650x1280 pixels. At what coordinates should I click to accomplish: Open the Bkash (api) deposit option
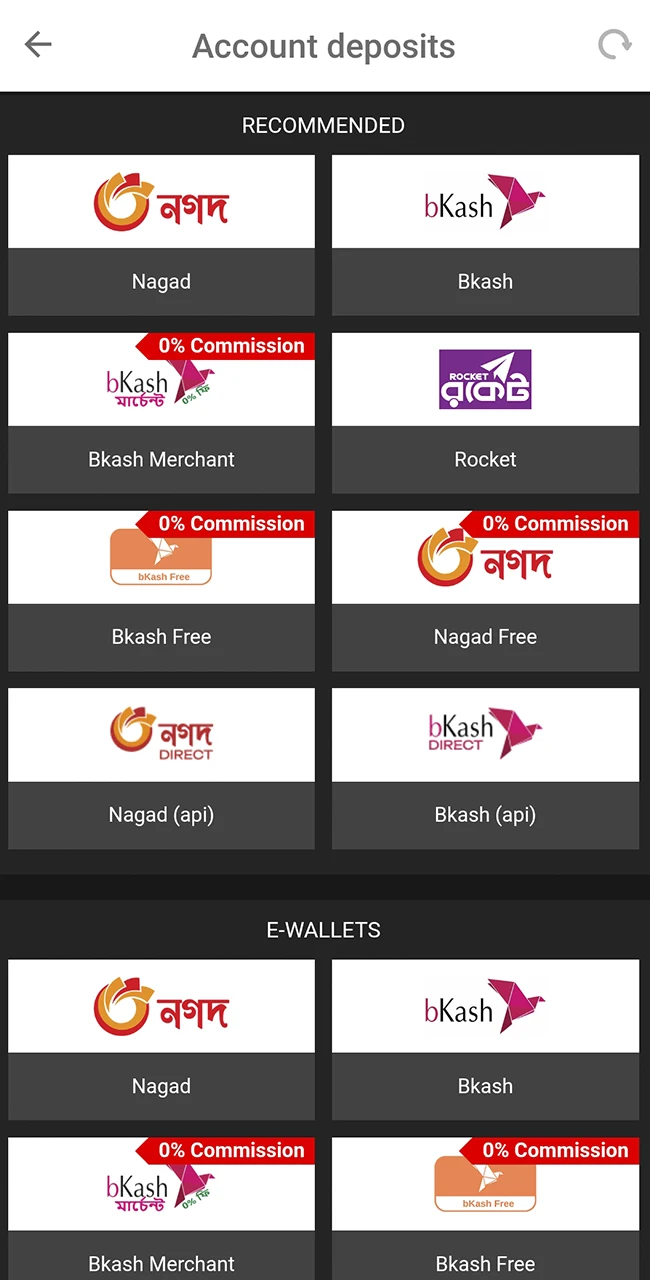tap(485, 768)
